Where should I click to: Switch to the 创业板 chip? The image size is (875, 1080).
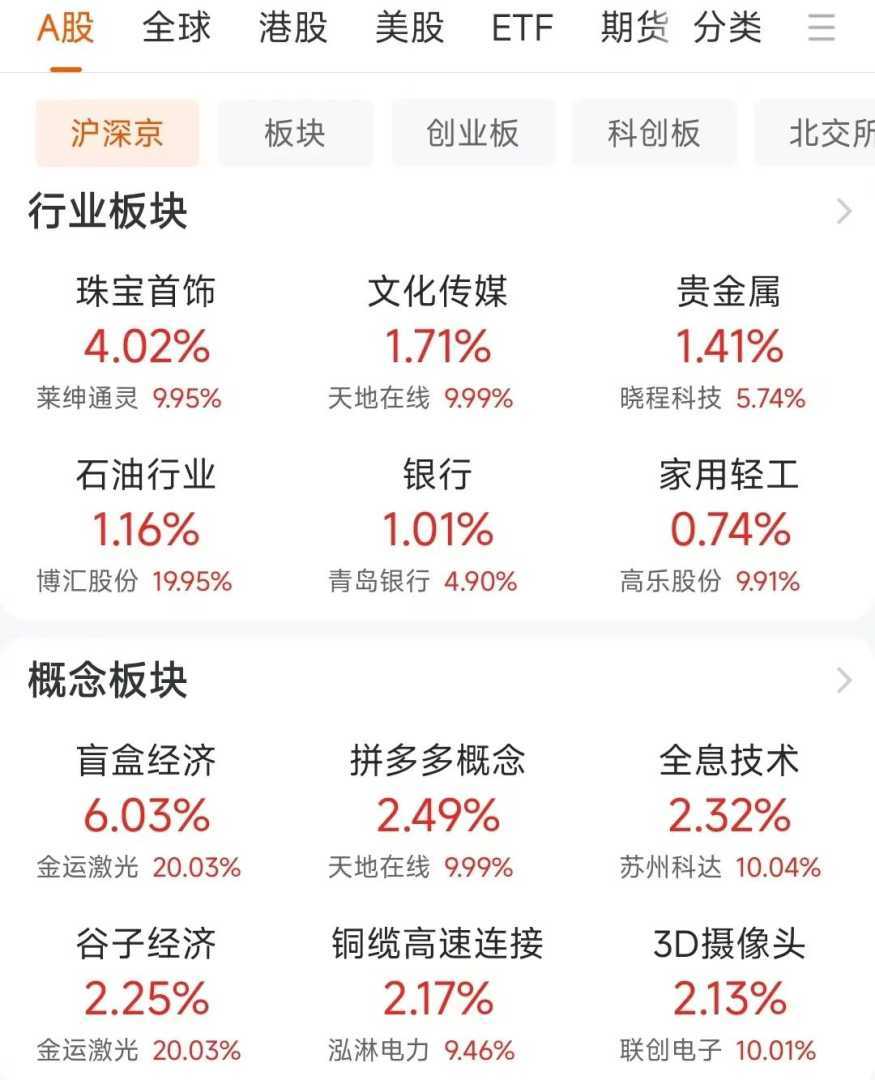(x=472, y=133)
